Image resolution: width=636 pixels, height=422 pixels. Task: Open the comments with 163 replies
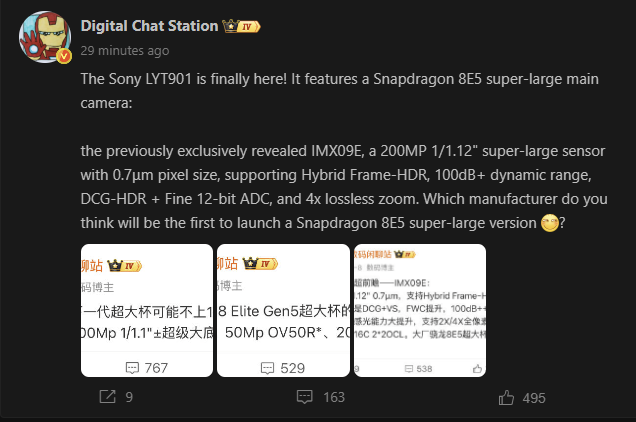(306, 397)
